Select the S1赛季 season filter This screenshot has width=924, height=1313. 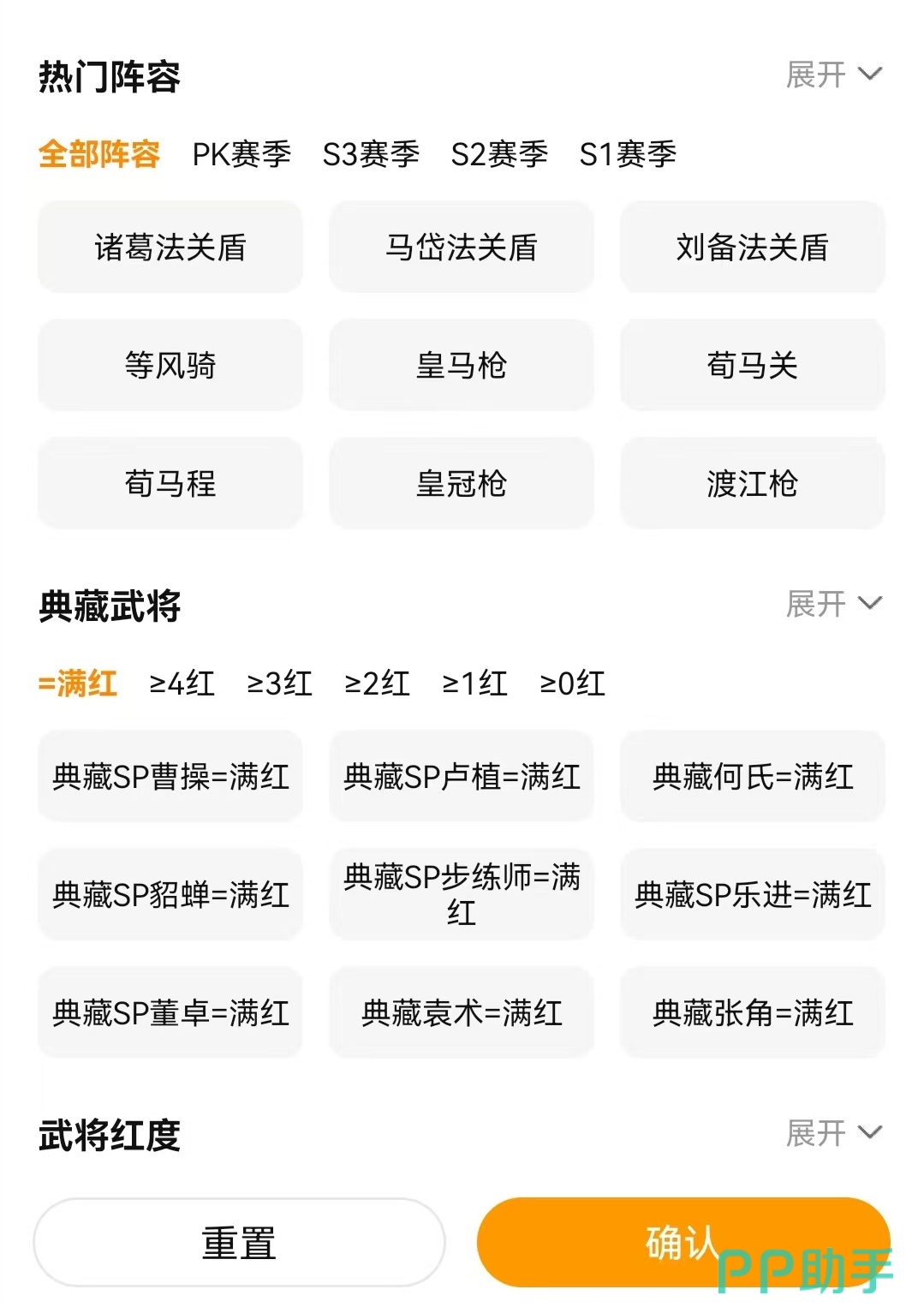pos(628,154)
